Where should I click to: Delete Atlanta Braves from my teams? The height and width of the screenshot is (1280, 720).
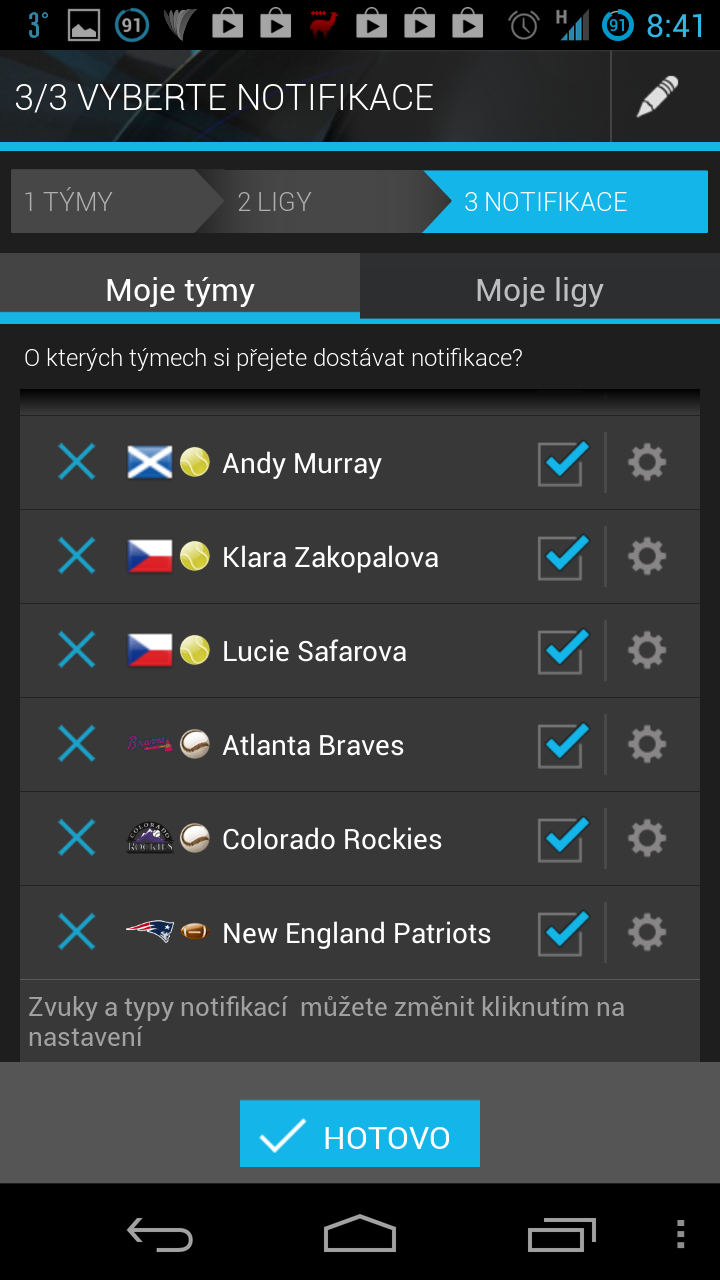(76, 744)
